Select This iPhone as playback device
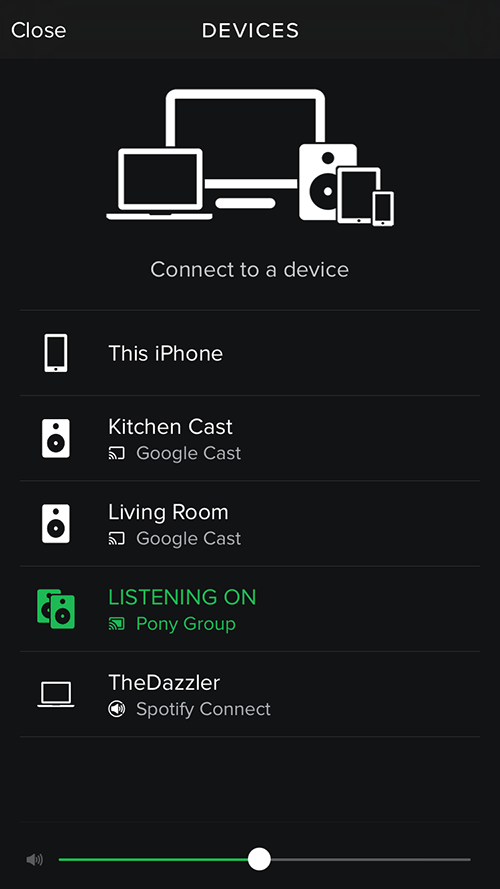Image resolution: width=500 pixels, height=889 pixels. click(x=250, y=353)
